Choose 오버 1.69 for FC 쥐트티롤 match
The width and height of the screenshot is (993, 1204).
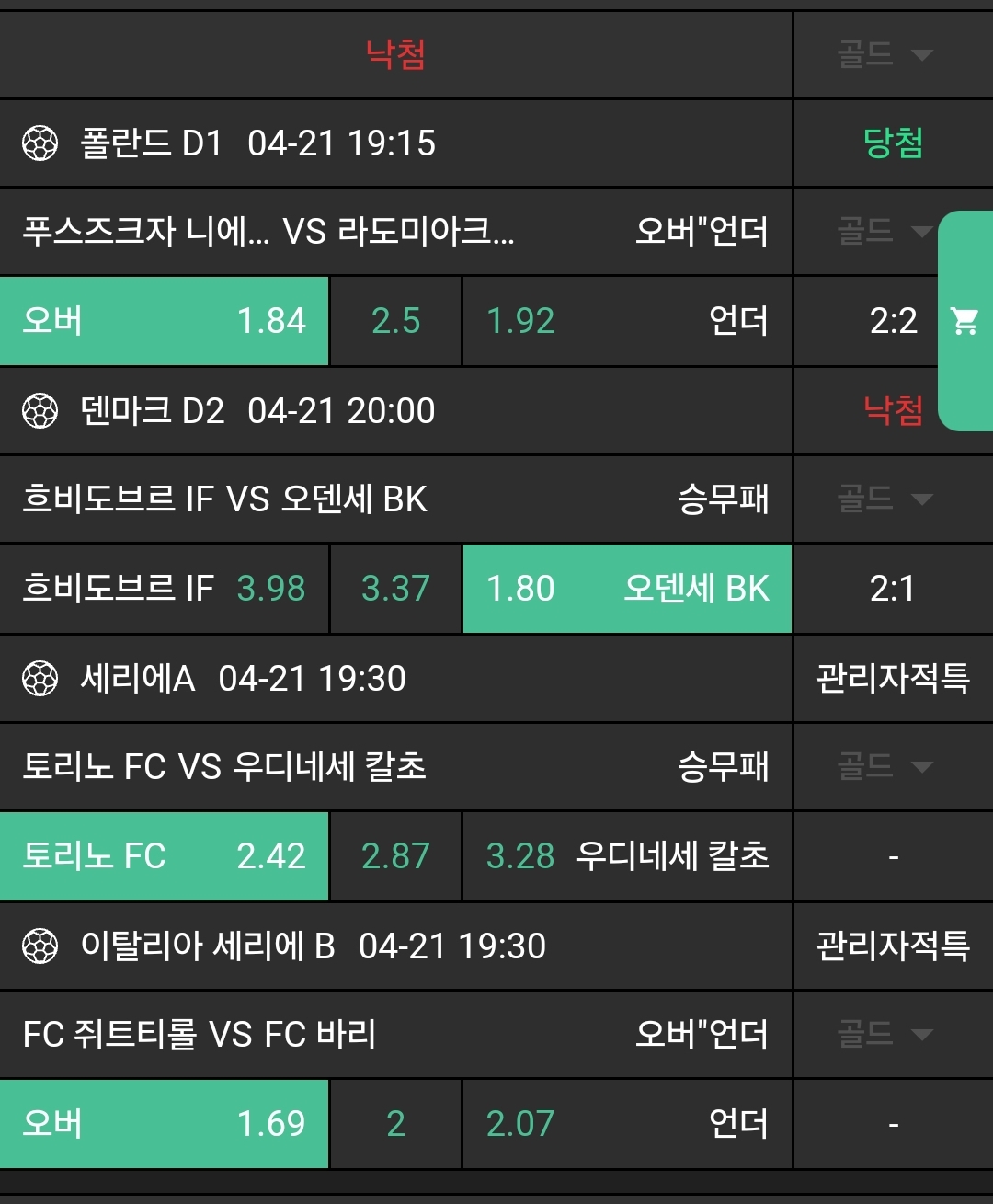[x=164, y=1124]
